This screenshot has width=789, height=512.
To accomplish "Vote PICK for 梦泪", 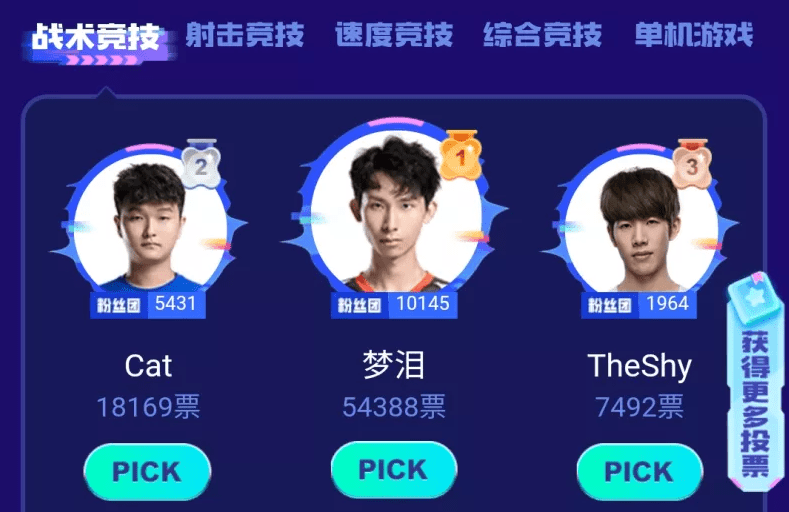I will [393, 470].
